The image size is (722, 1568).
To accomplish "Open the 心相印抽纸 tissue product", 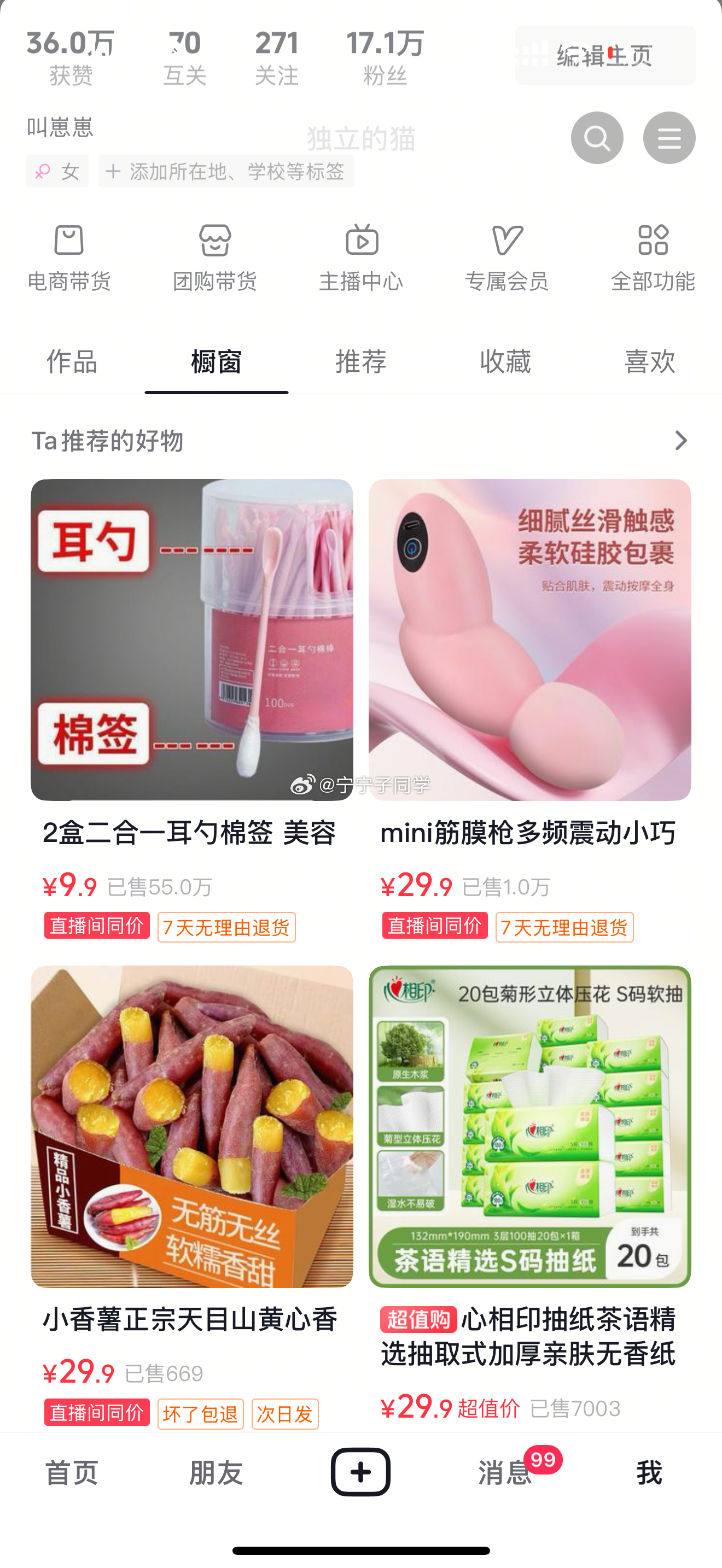I will 529,1197.
